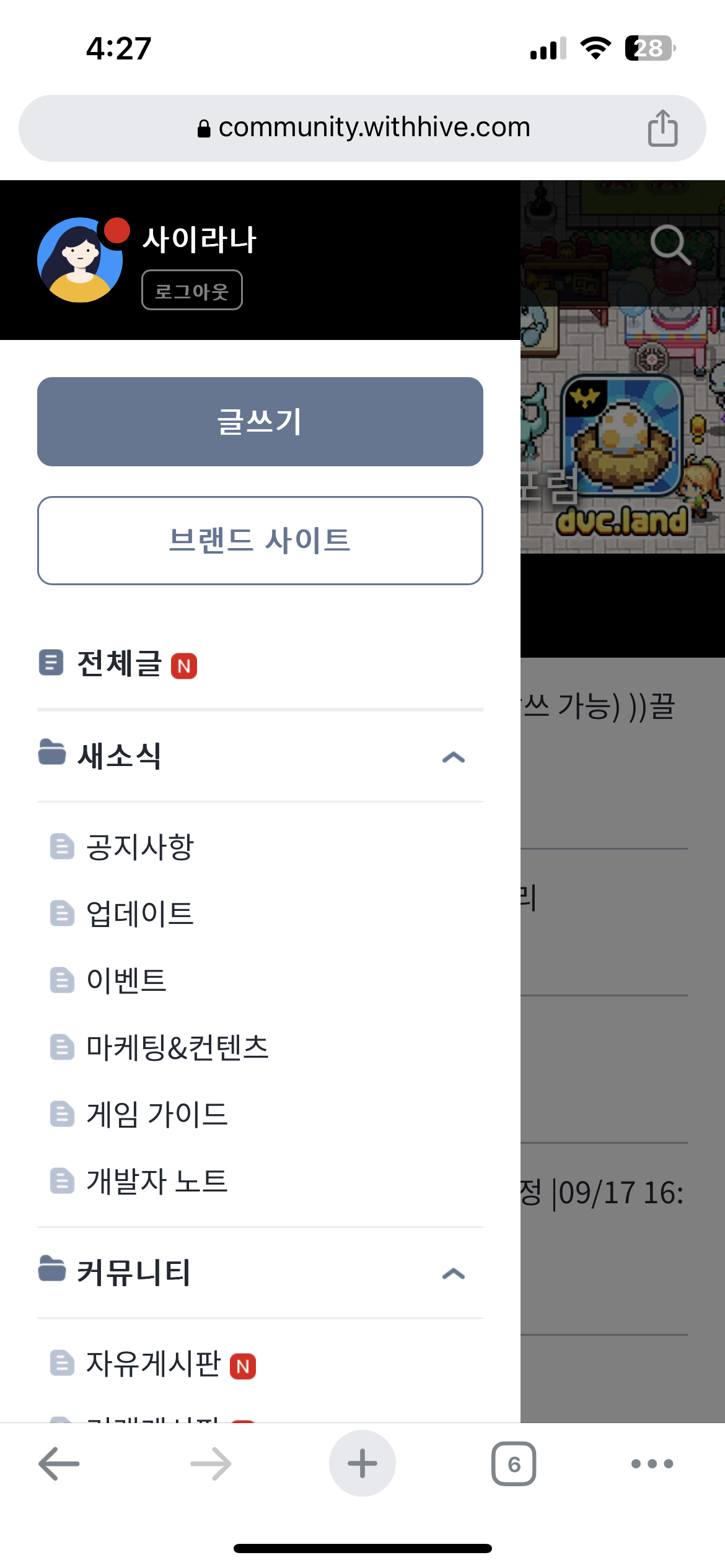Share this page from address bar
This screenshot has width=725, height=1568.
pyautogui.click(x=662, y=128)
